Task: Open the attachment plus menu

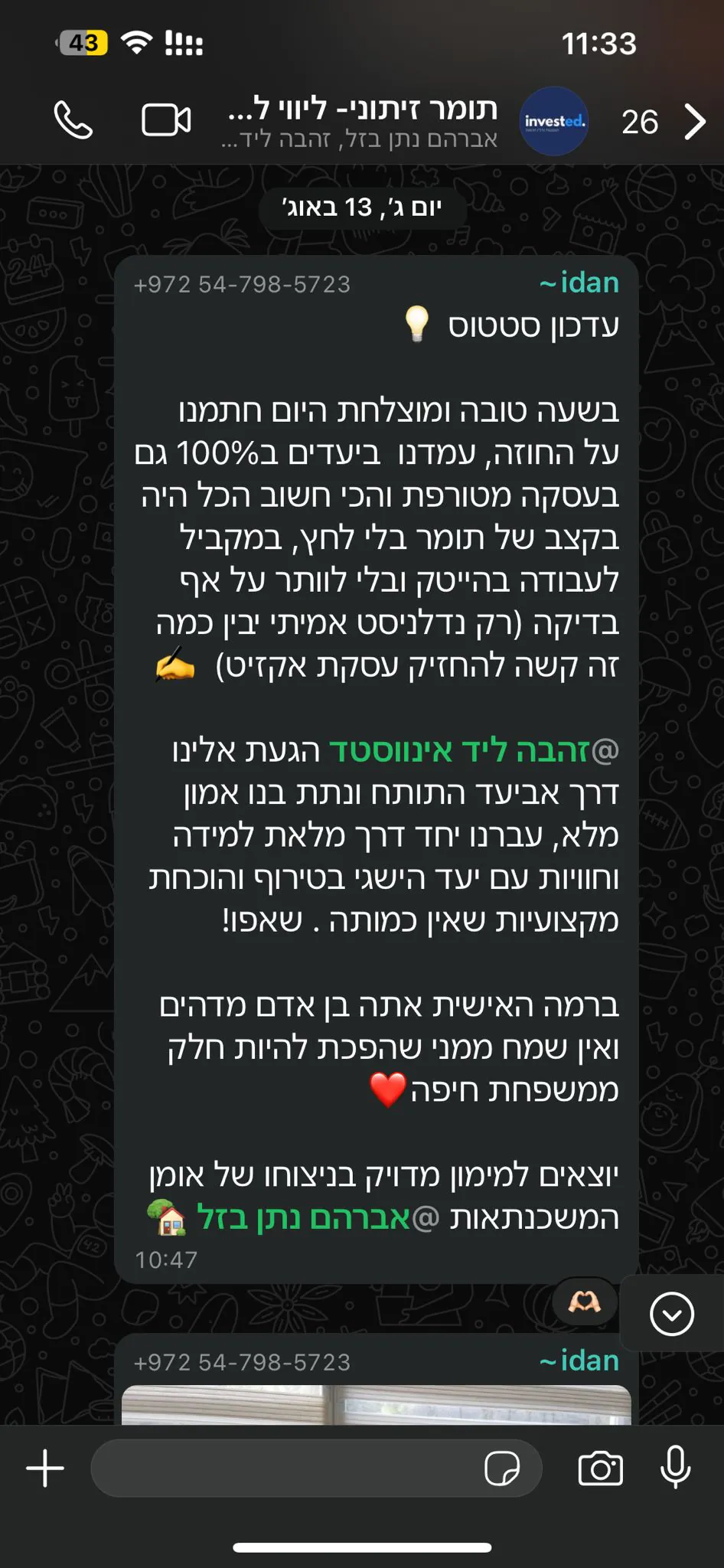Action: click(x=45, y=1468)
